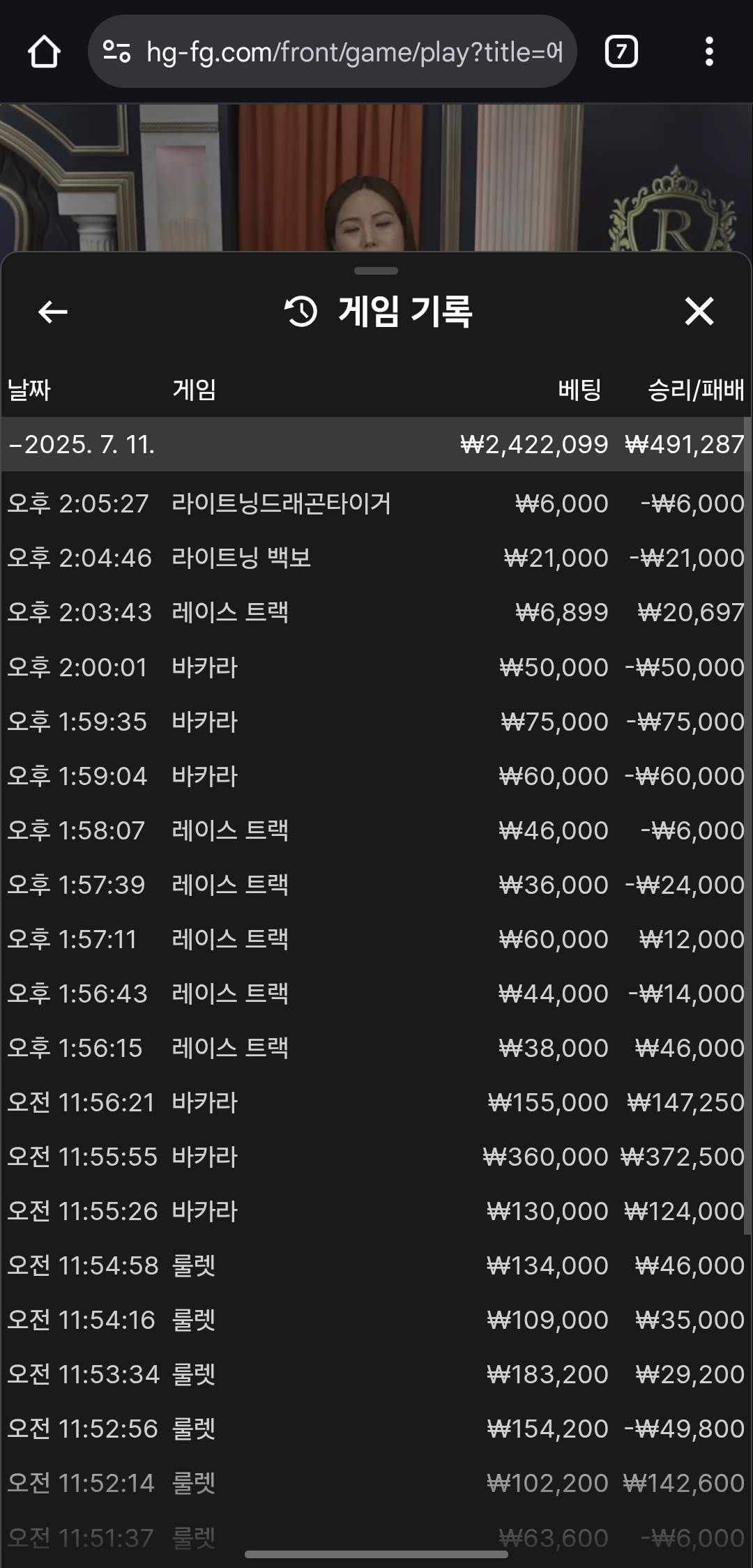Open the 바카라 record at 오후 1:59:35
The height and width of the screenshot is (1568, 753).
374,722
